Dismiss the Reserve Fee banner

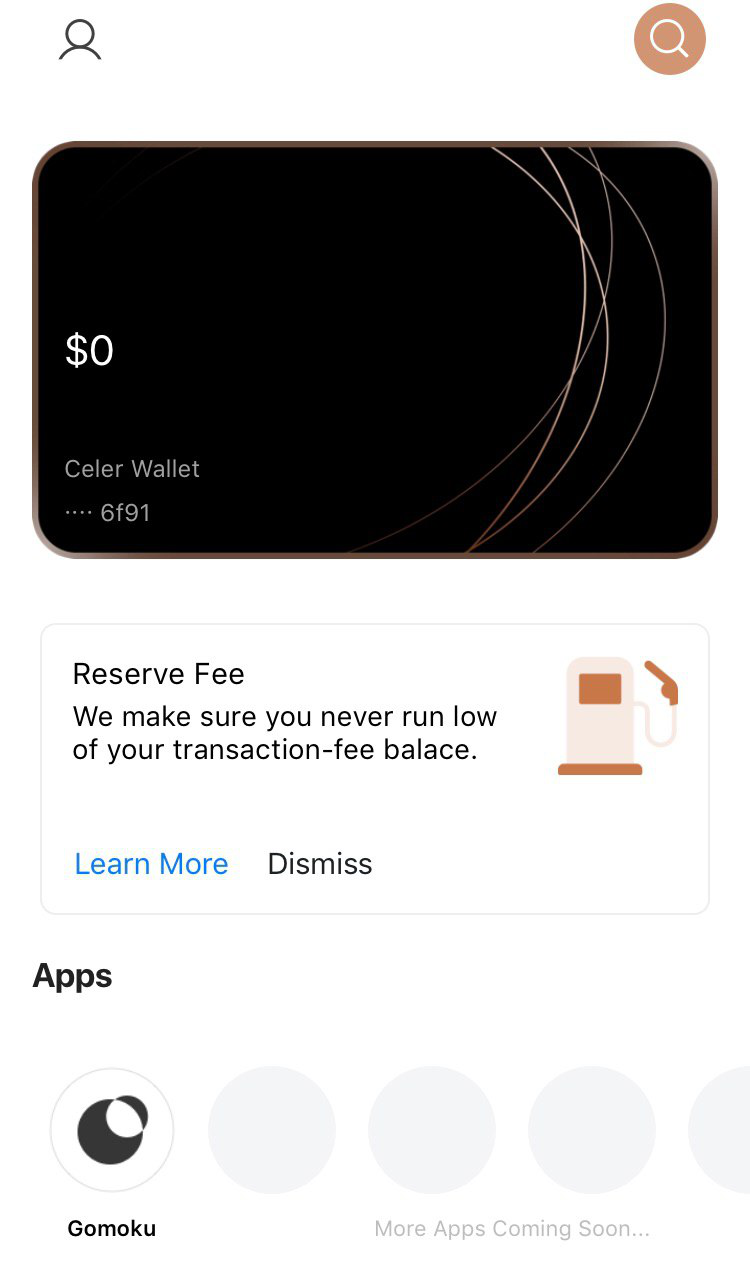coord(320,864)
